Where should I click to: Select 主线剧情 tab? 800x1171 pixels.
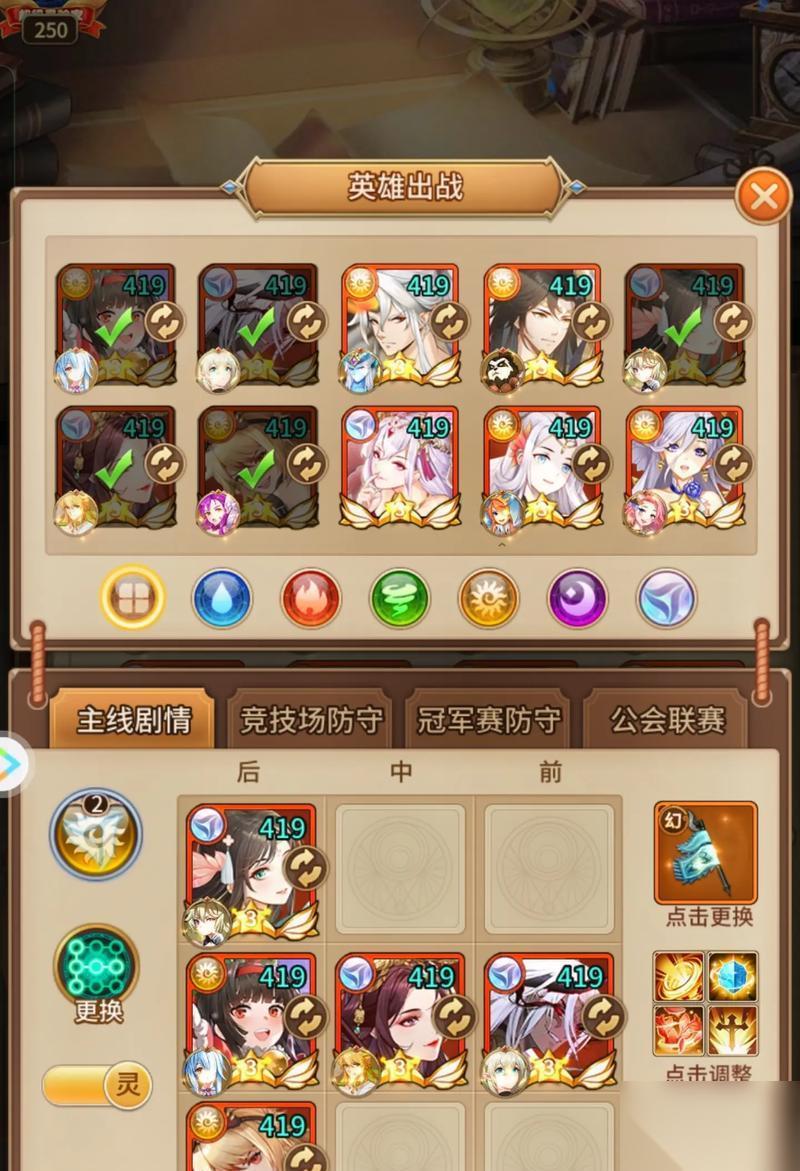coord(133,719)
